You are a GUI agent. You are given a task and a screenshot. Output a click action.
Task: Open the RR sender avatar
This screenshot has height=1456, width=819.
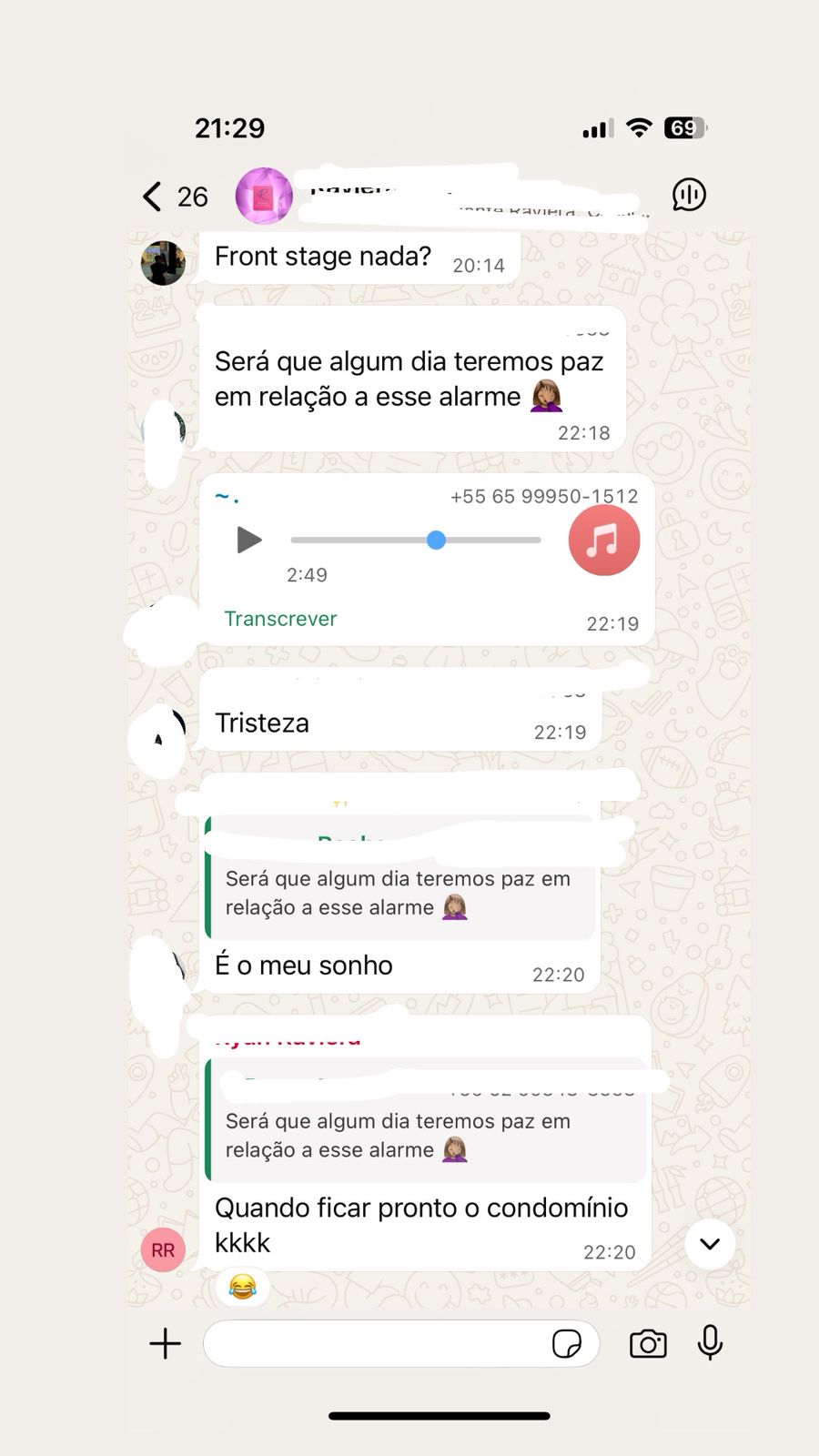click(164, 1250)
